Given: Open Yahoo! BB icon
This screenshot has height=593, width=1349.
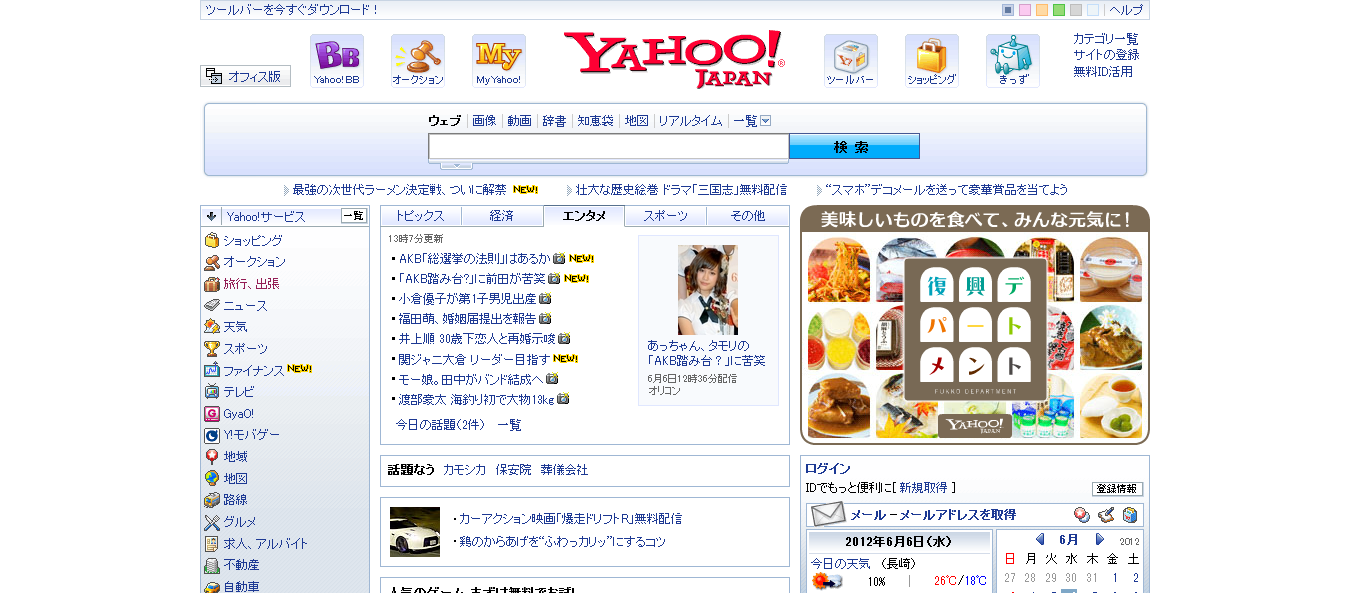Looking at the screenshot, I should click(x=337, y=61).
